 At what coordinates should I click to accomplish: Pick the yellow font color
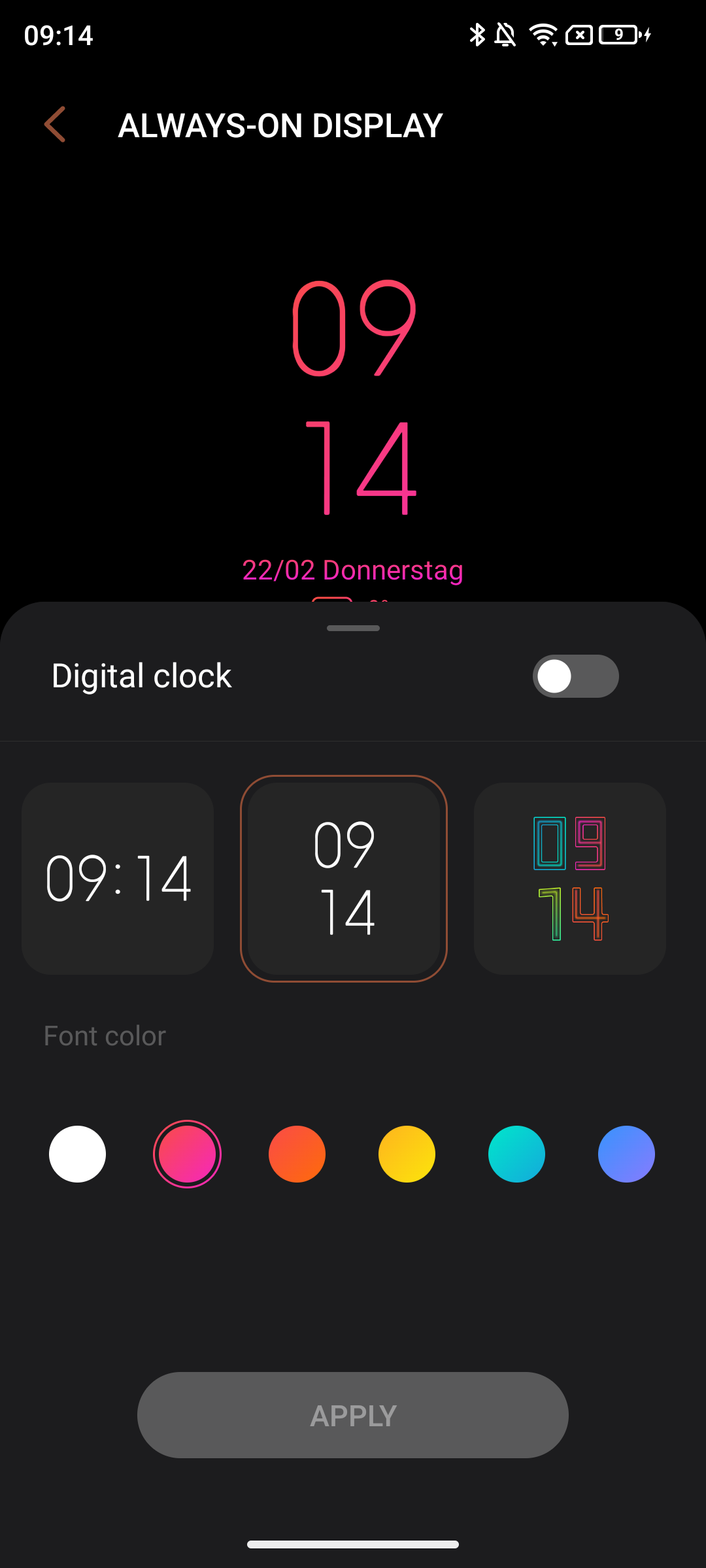(407, 1154)
